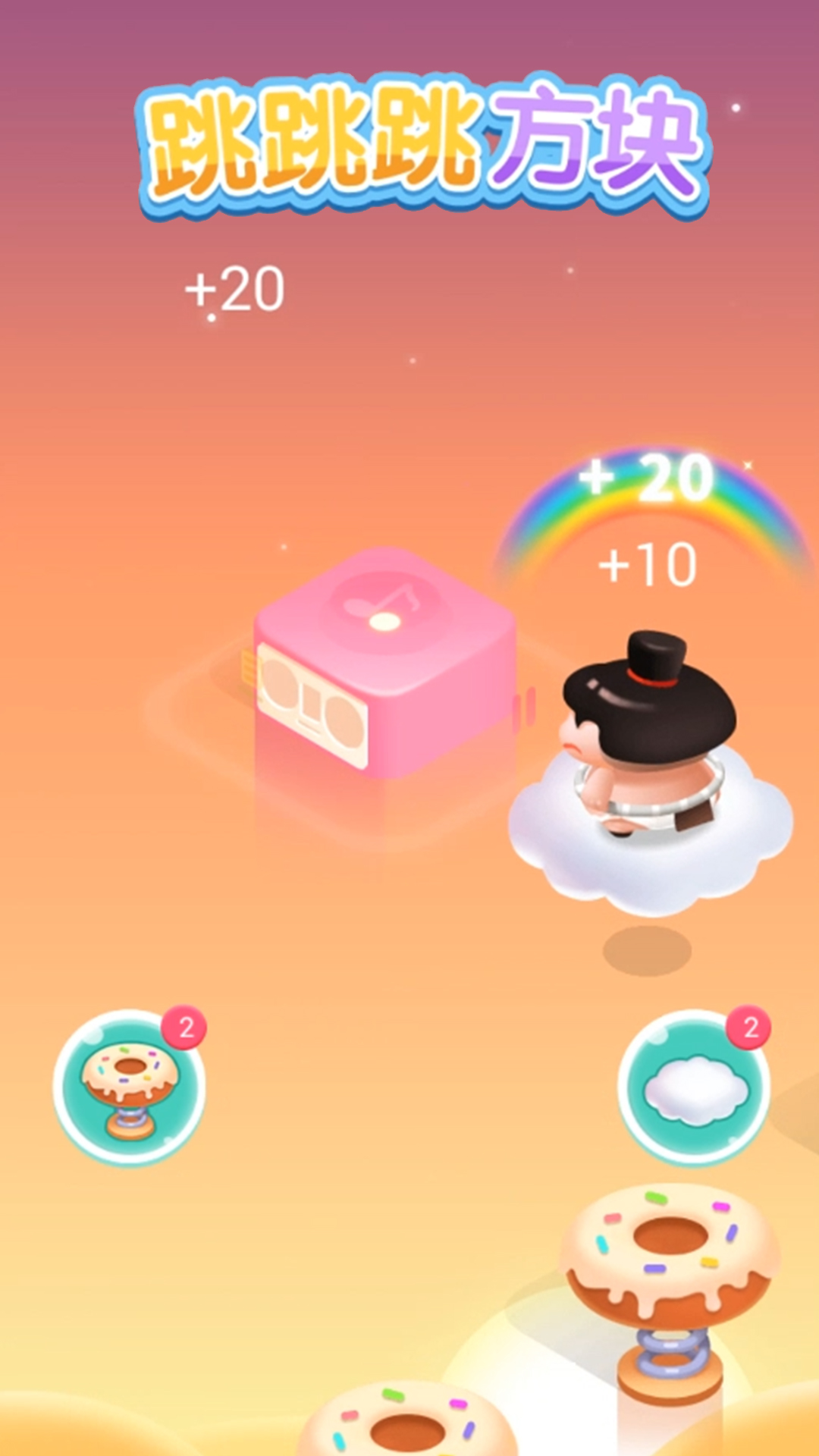Image resolution: width=819 pixels, height=1456 pixels.
Task: Use the donut spring power-up
Action: pyautogui.click(x=129, y=1087)
